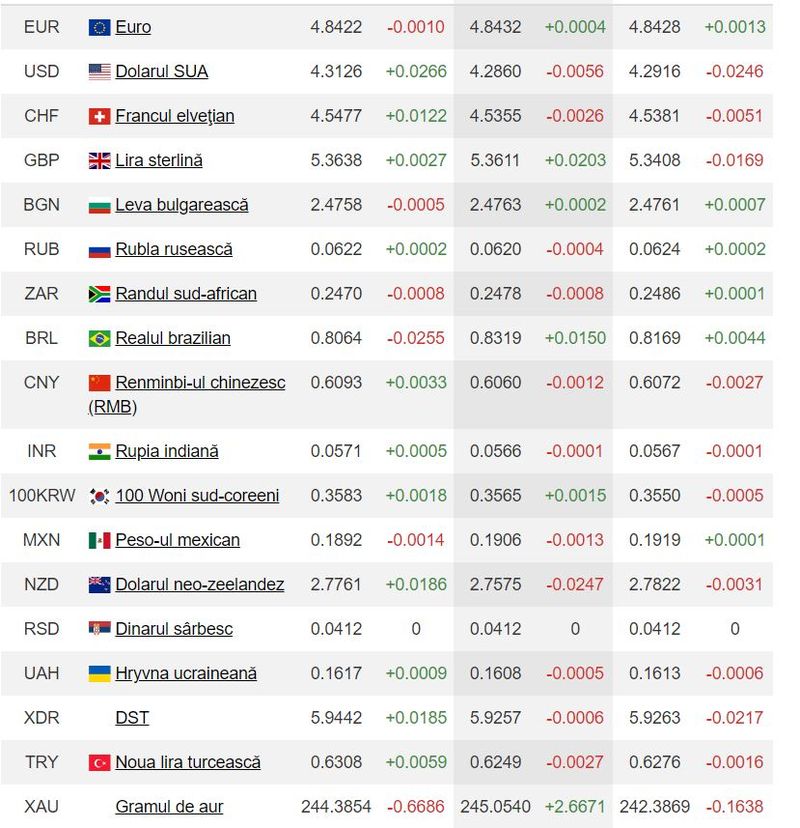The height and width of the screenshot is (828, 800).
Task: Open the Hryvna ucraineană link
Action: (x=185, y=673)
